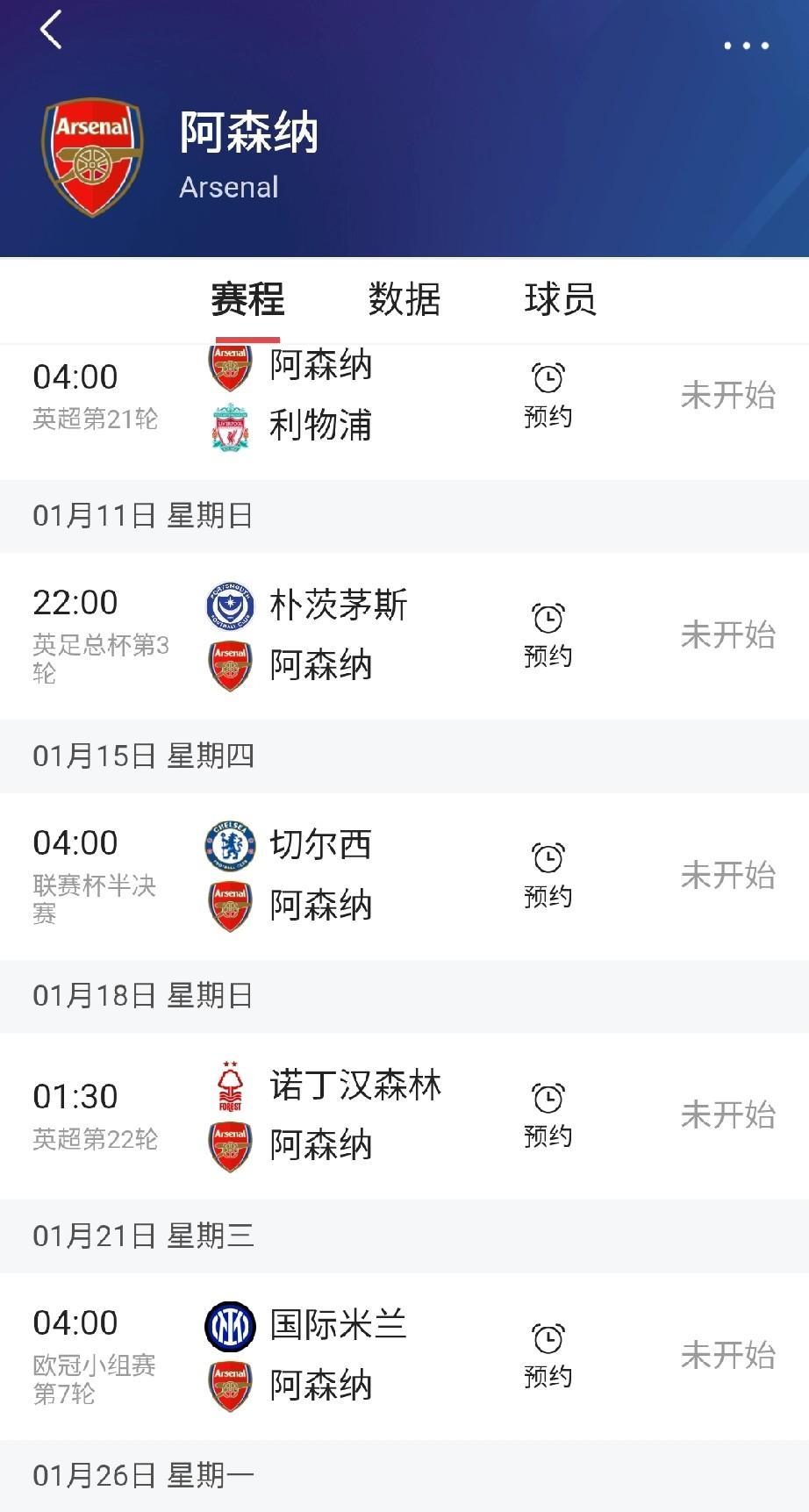This screenshot has width=809, height=1512.
Task: Open the three-dot overflow menu
Action: 746,46
